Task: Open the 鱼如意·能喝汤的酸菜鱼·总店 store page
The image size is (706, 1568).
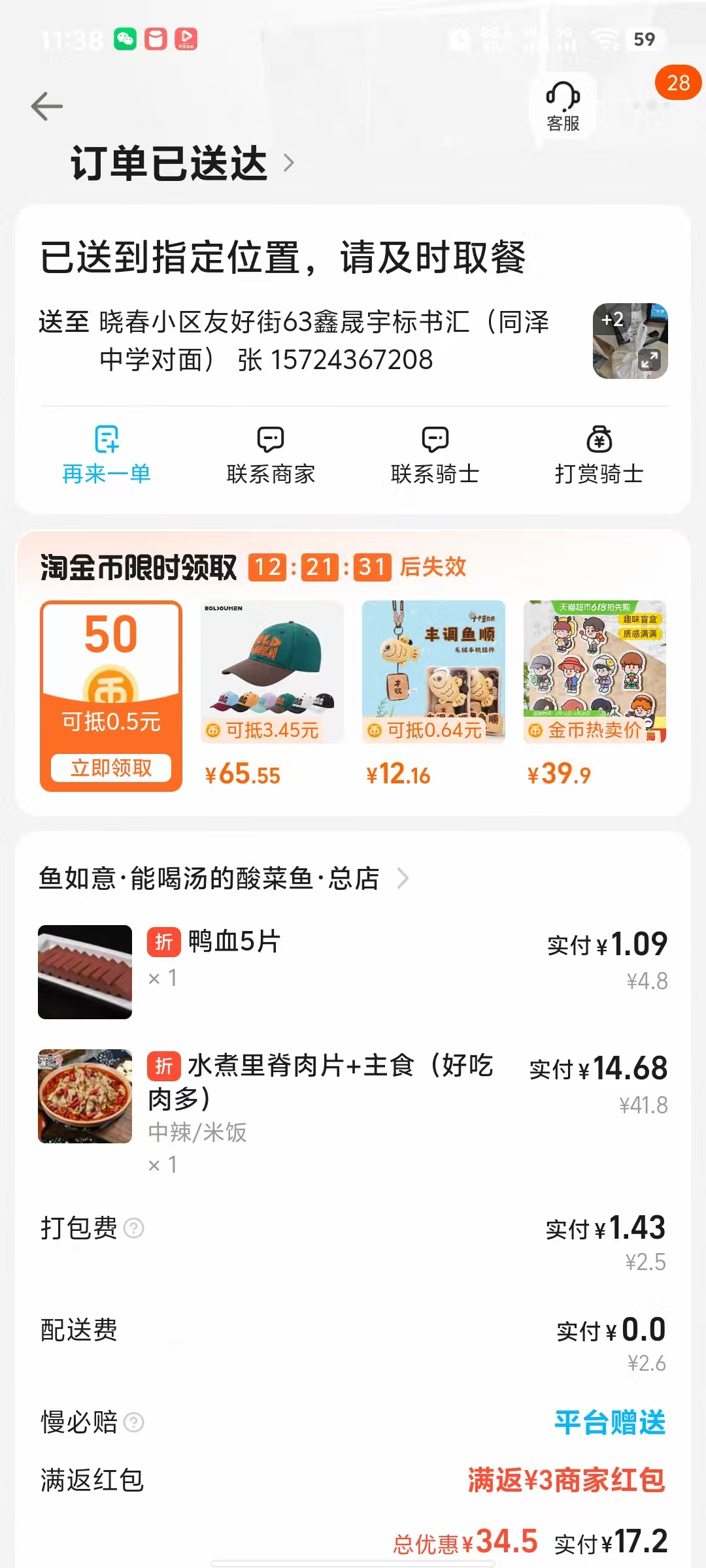Action: tap(222, 879)
